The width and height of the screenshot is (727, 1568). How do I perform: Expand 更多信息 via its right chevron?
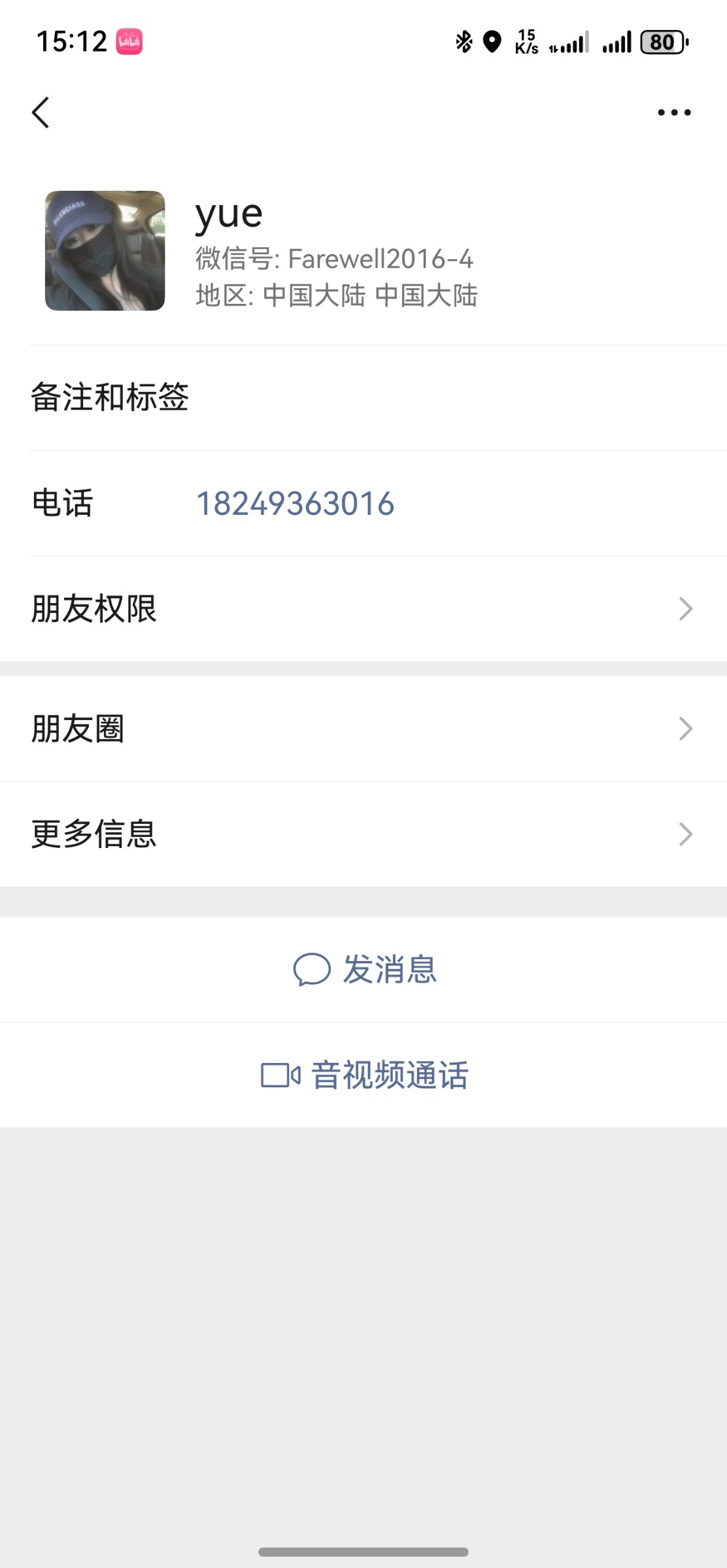[x=684, y=834]
